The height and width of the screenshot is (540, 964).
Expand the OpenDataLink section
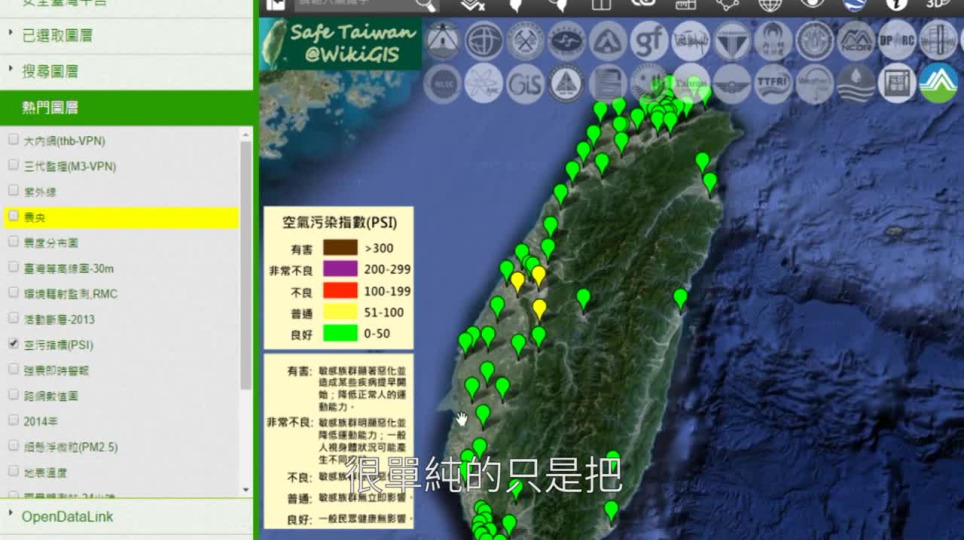pos(67,517)
